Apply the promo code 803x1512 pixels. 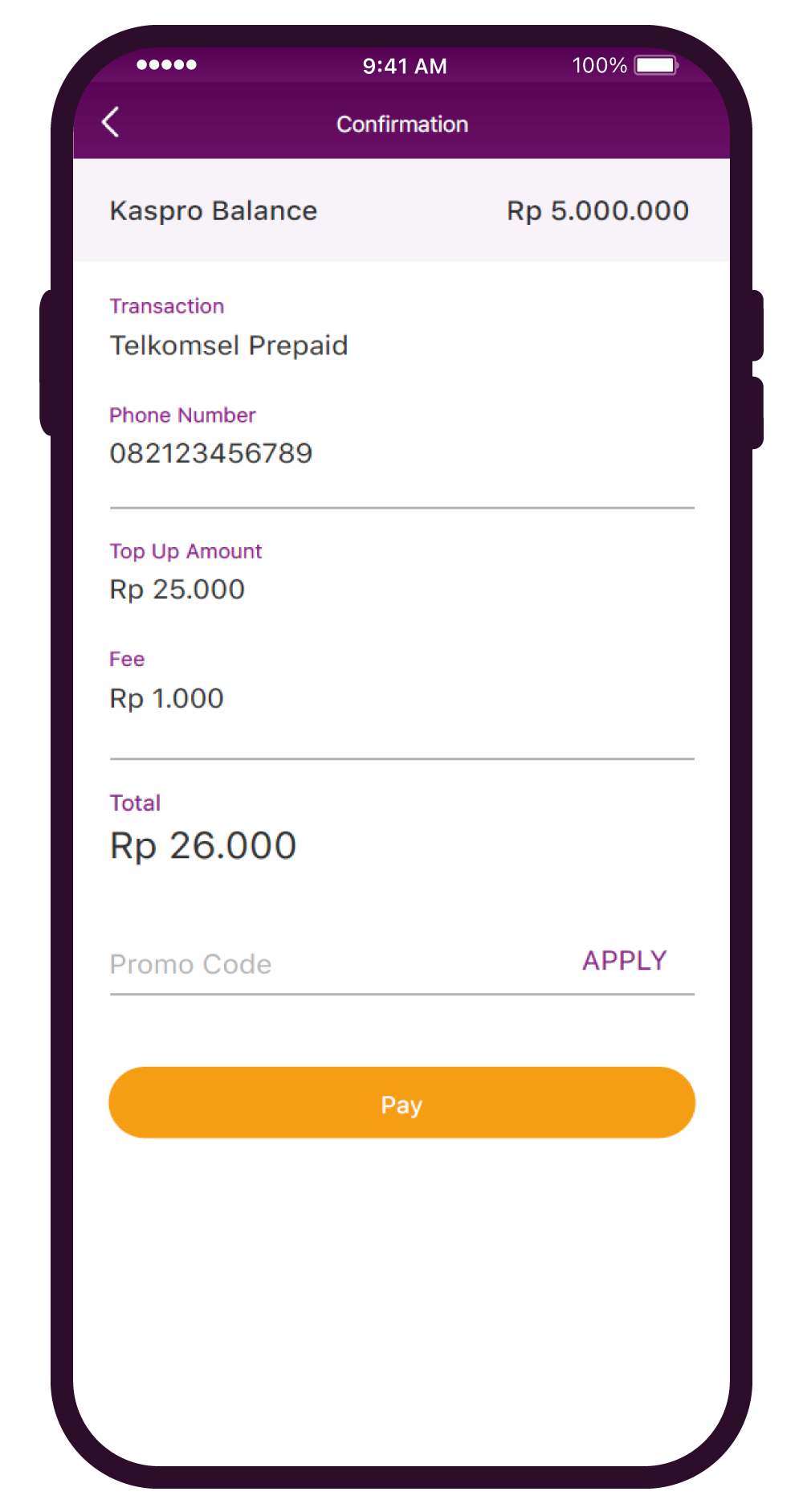pyautogui.click(x=625, y=961)
